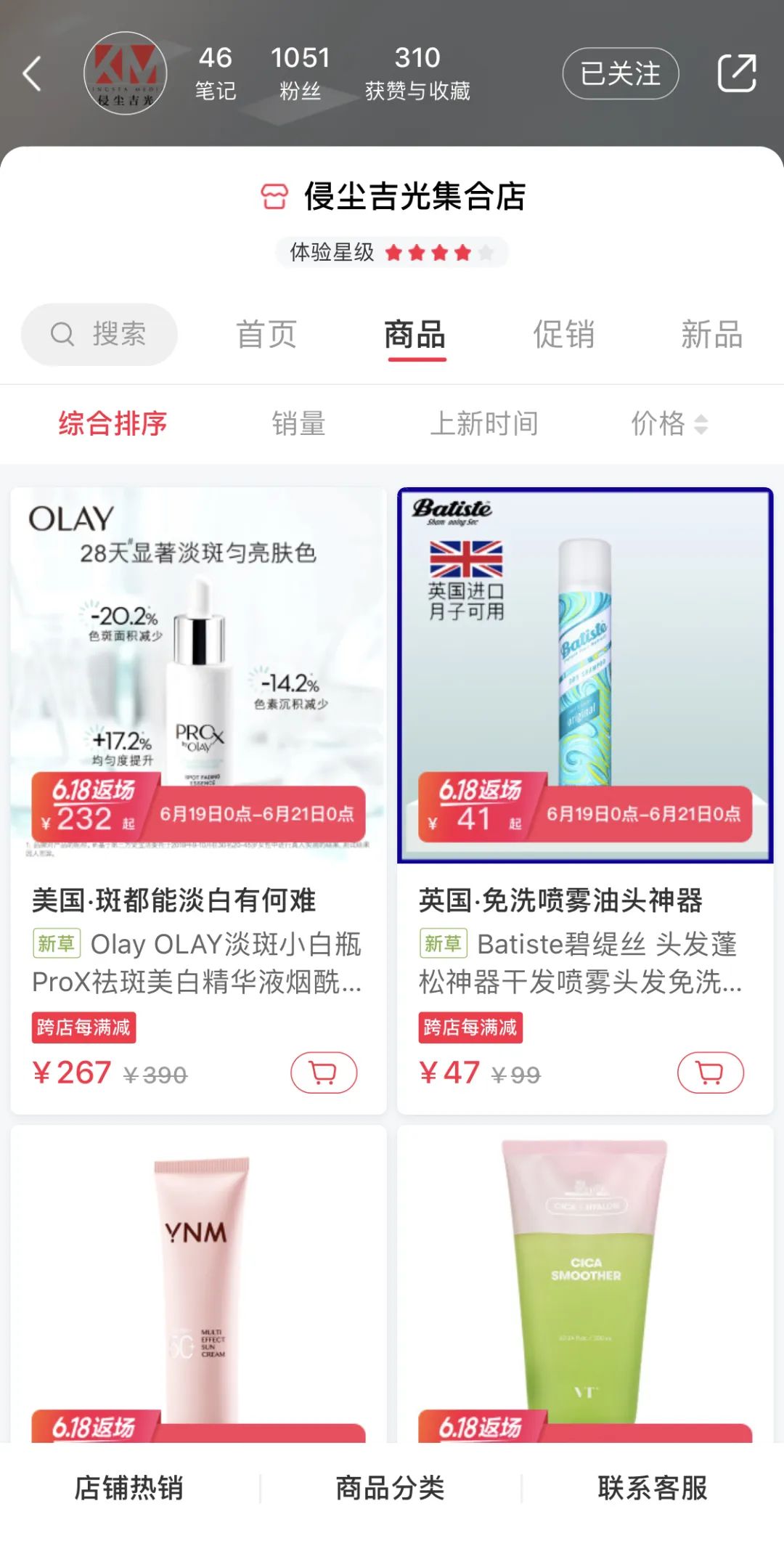The image size is (784, 1546).
Task: Sort products by 销量
Action: (x=298, y=423)
